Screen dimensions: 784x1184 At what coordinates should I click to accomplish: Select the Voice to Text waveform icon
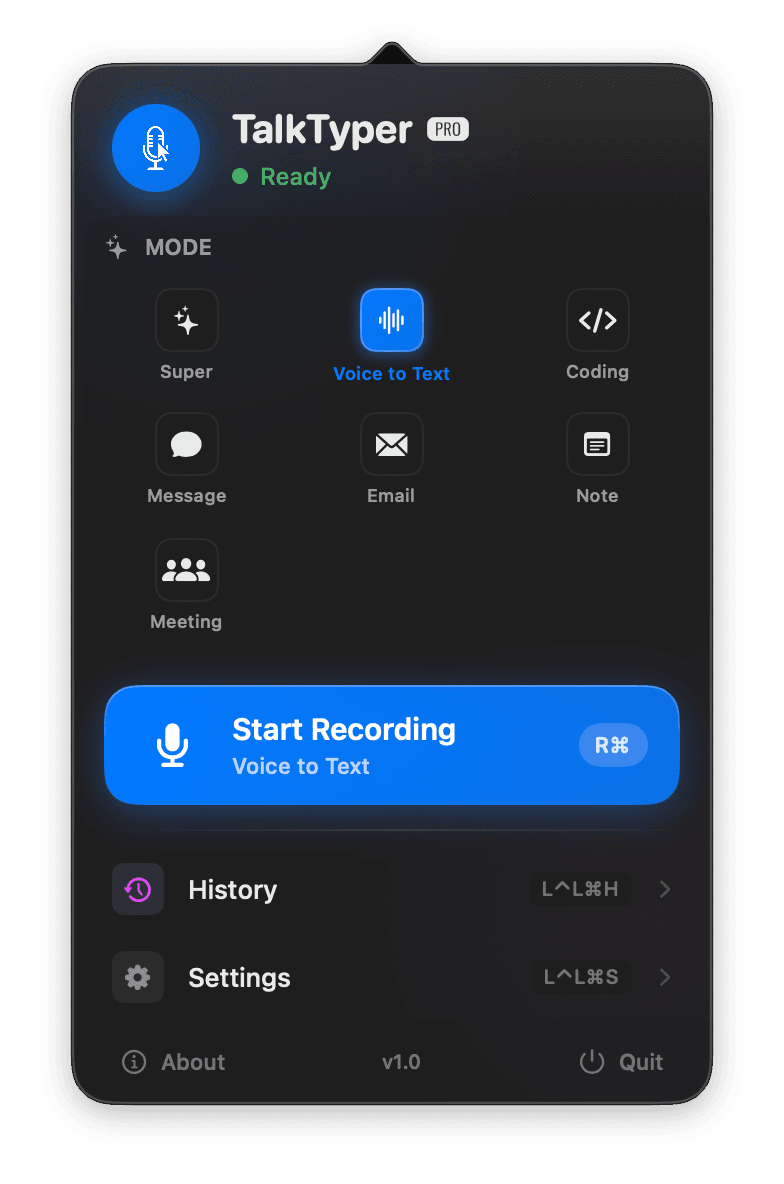tap(391, 320)
